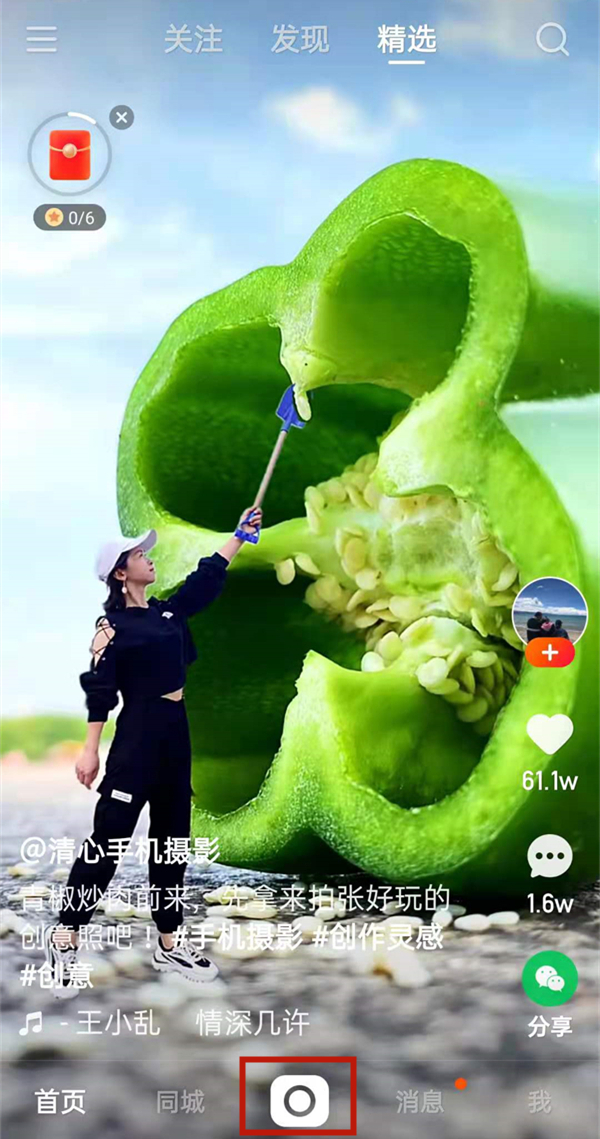
Task: Go to the 首页 tab
Action: point(61,1101)
